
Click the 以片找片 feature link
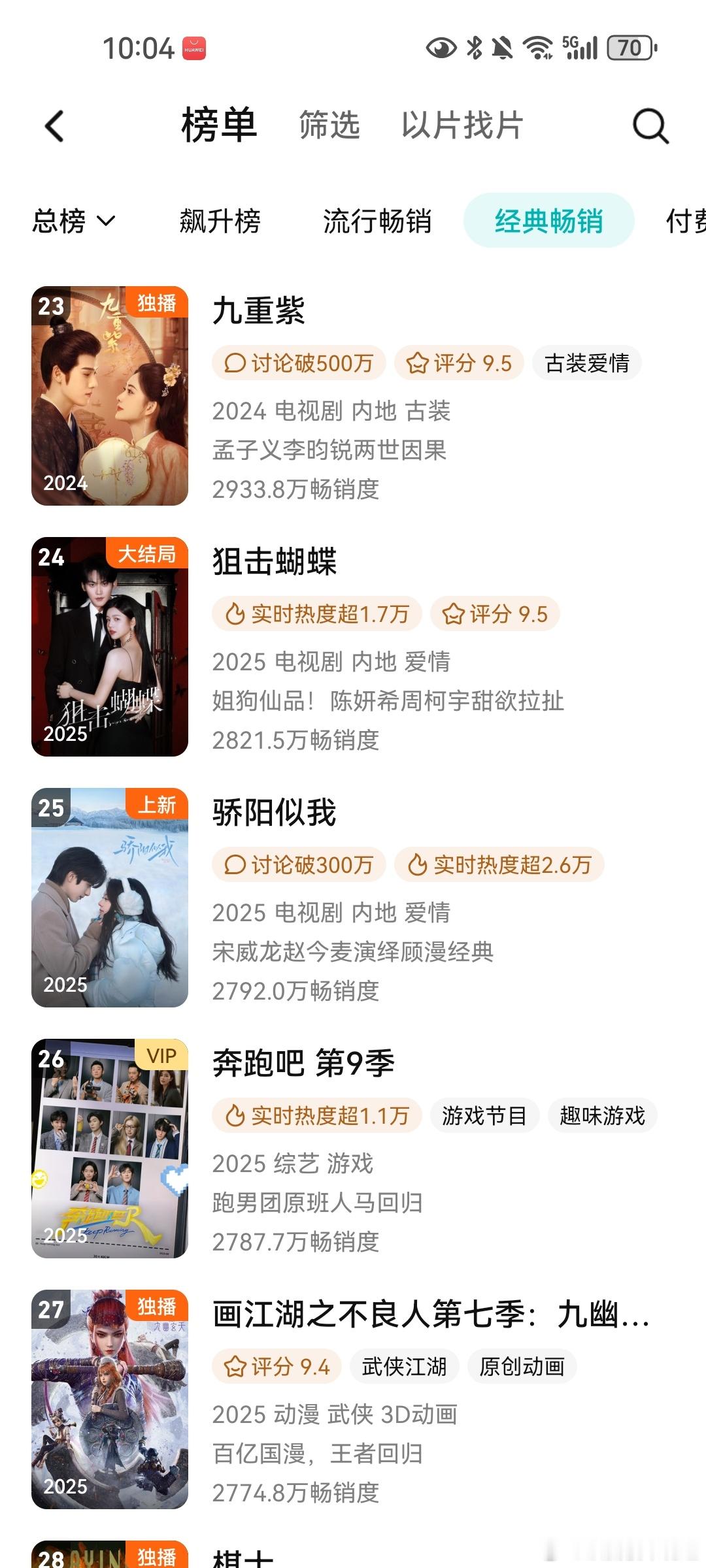[462, 125]
